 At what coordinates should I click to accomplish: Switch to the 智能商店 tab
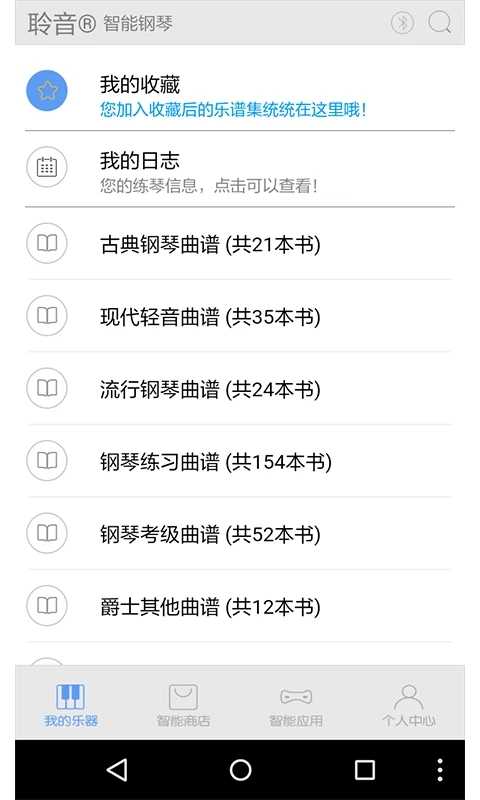pyautogui.click(x=183, y=705)
